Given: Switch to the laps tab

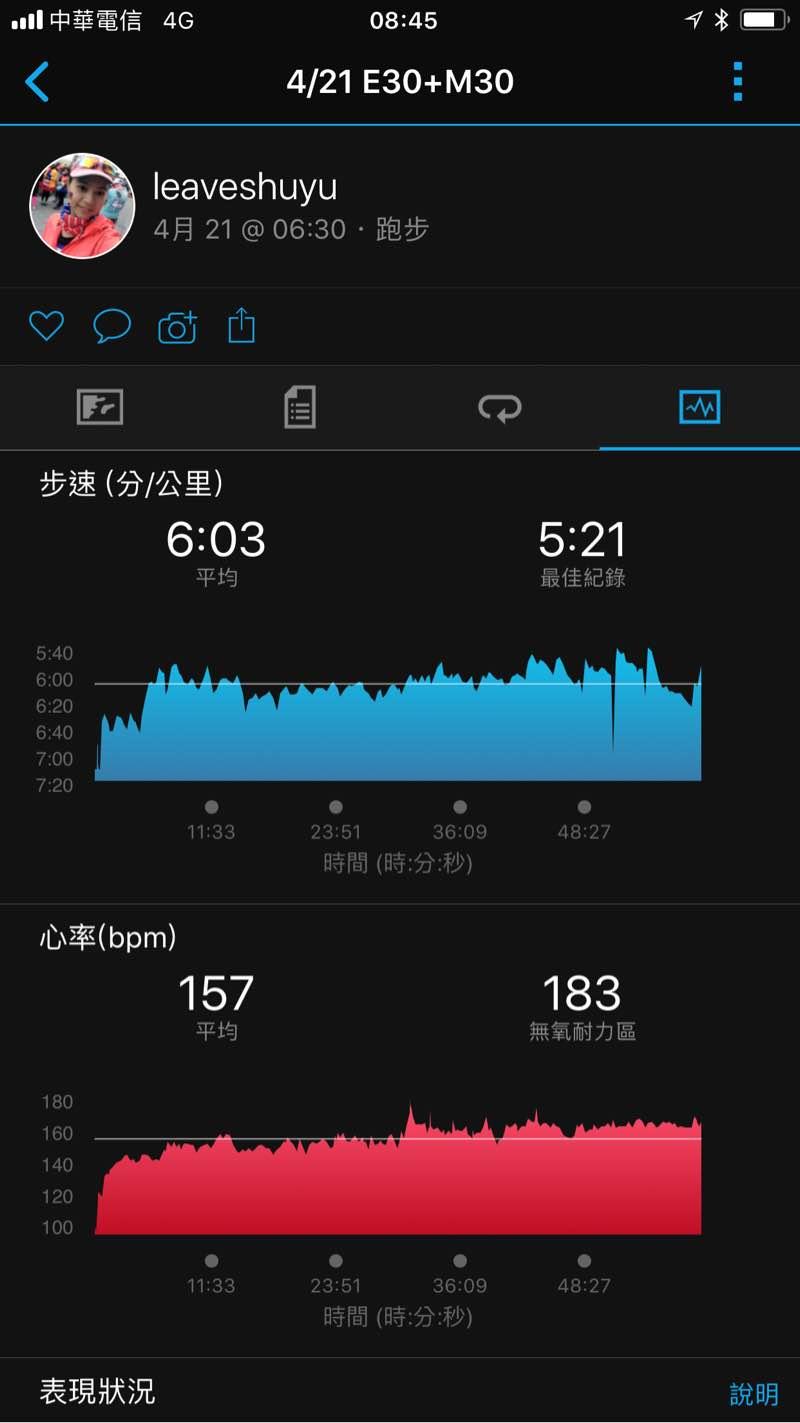Looking at the screenshot, I should tap(500, 408).
